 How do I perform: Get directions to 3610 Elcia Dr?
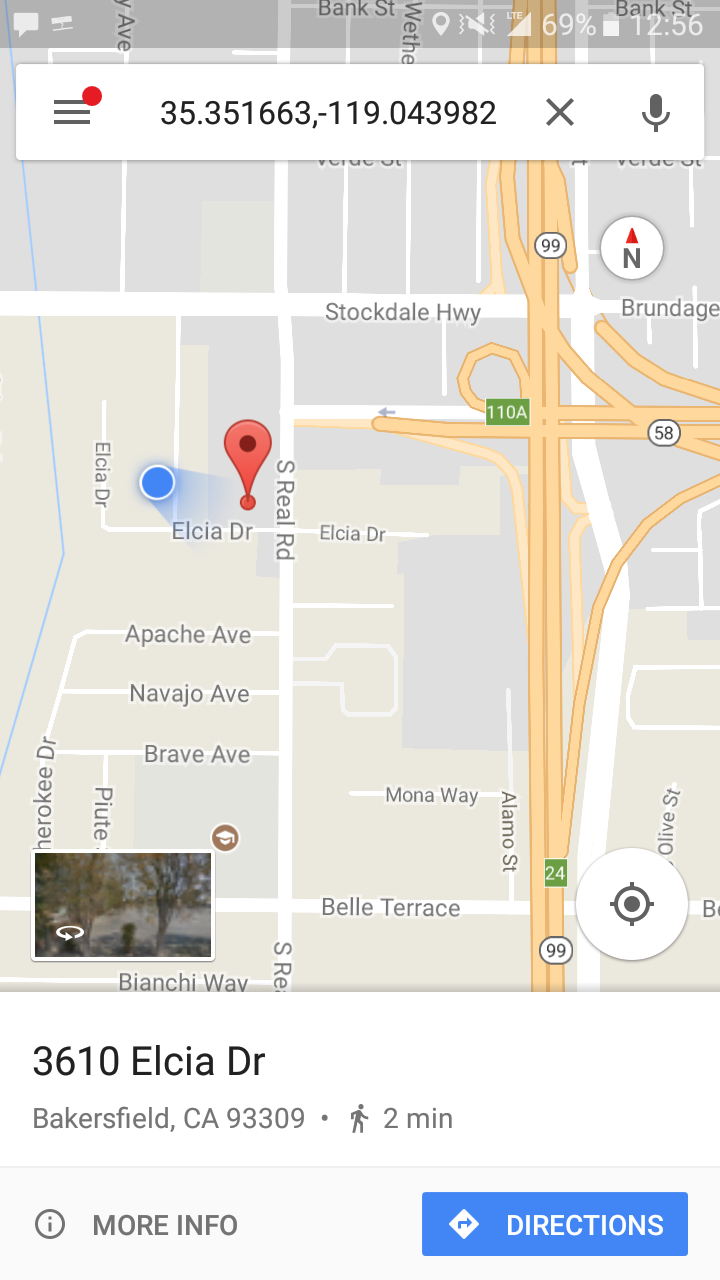pos(555,1224)
